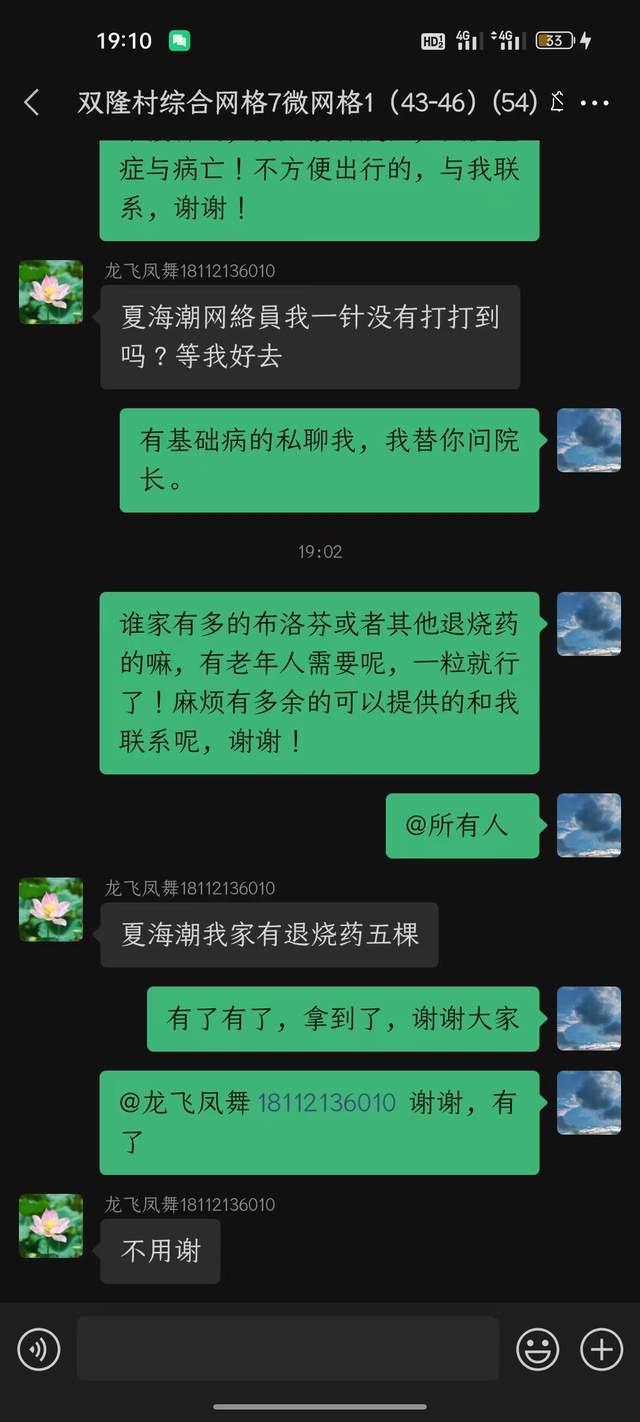This screenshot has width=640, height=1422.
Task: Open 龙飞凤舞's avatar beside 不用谢 message
Action: pos(51,1226)
